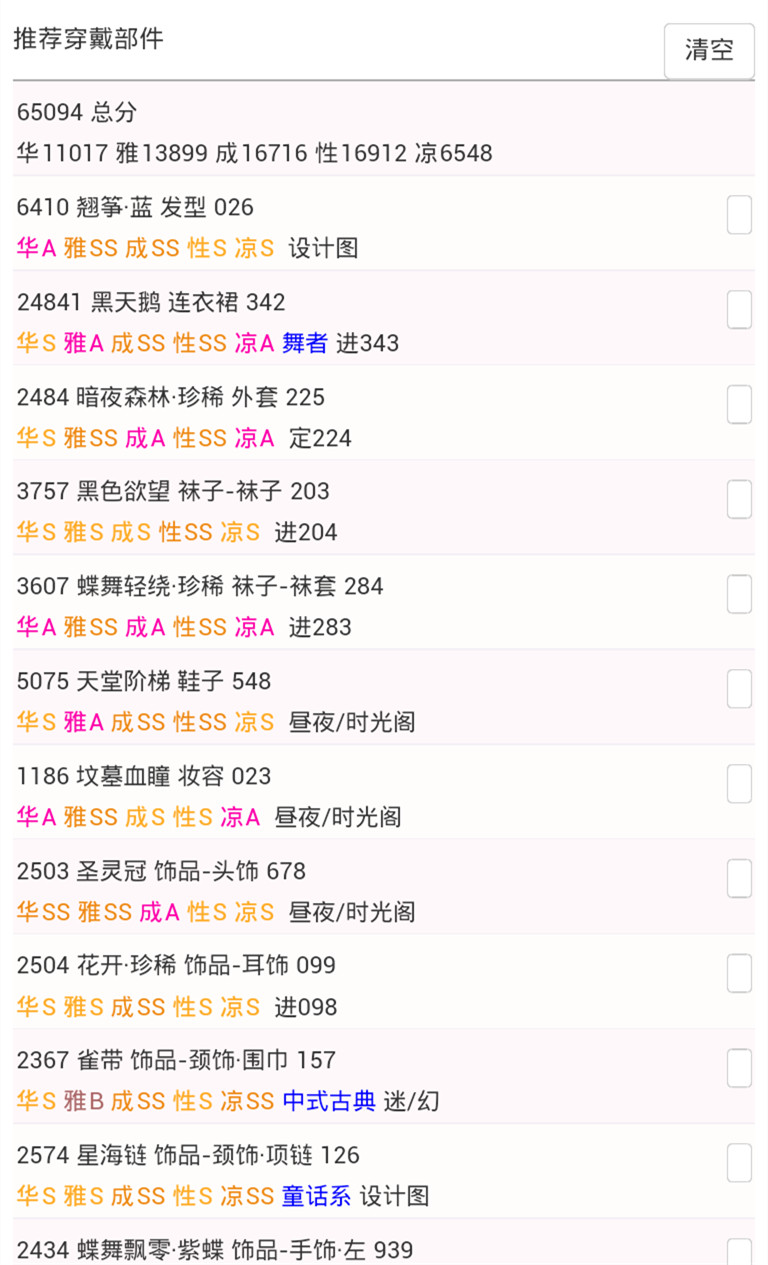Select the 蝶舞飘零·紫蝶 手饰 checkbox
Viewport: 768px width, 1265px height.
(739, 1251)
